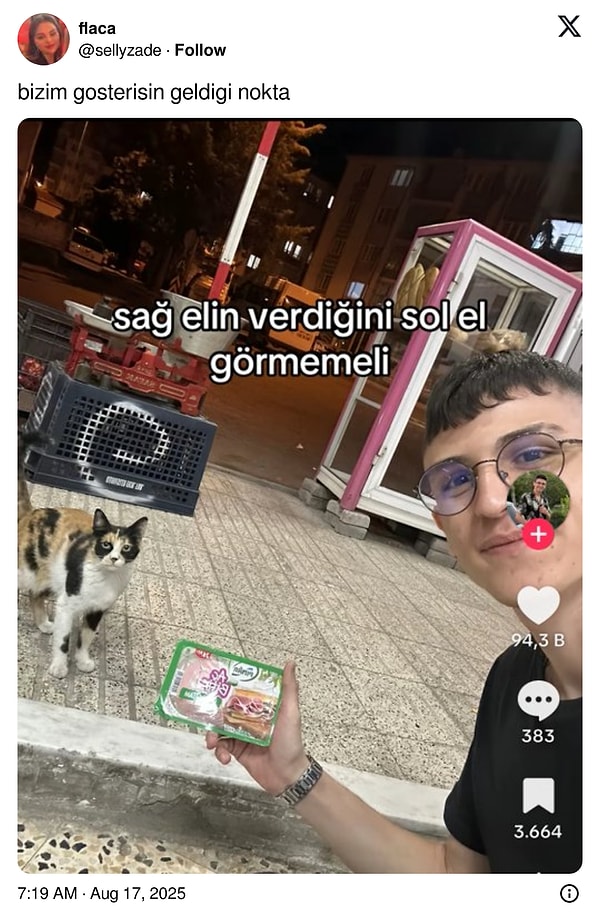
Task: Follow the @sellyzade account
Action: point(200,50)
